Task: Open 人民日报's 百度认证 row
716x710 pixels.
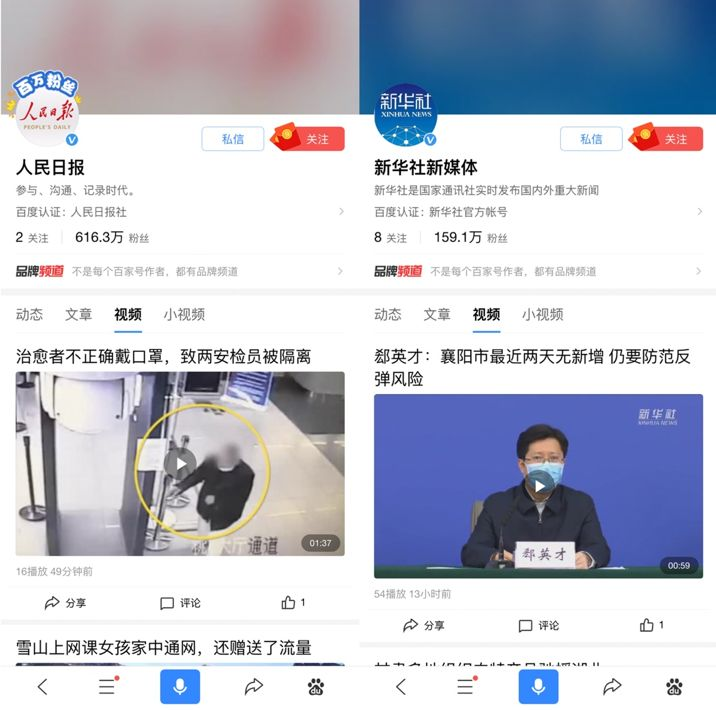Action: point(179,212)
